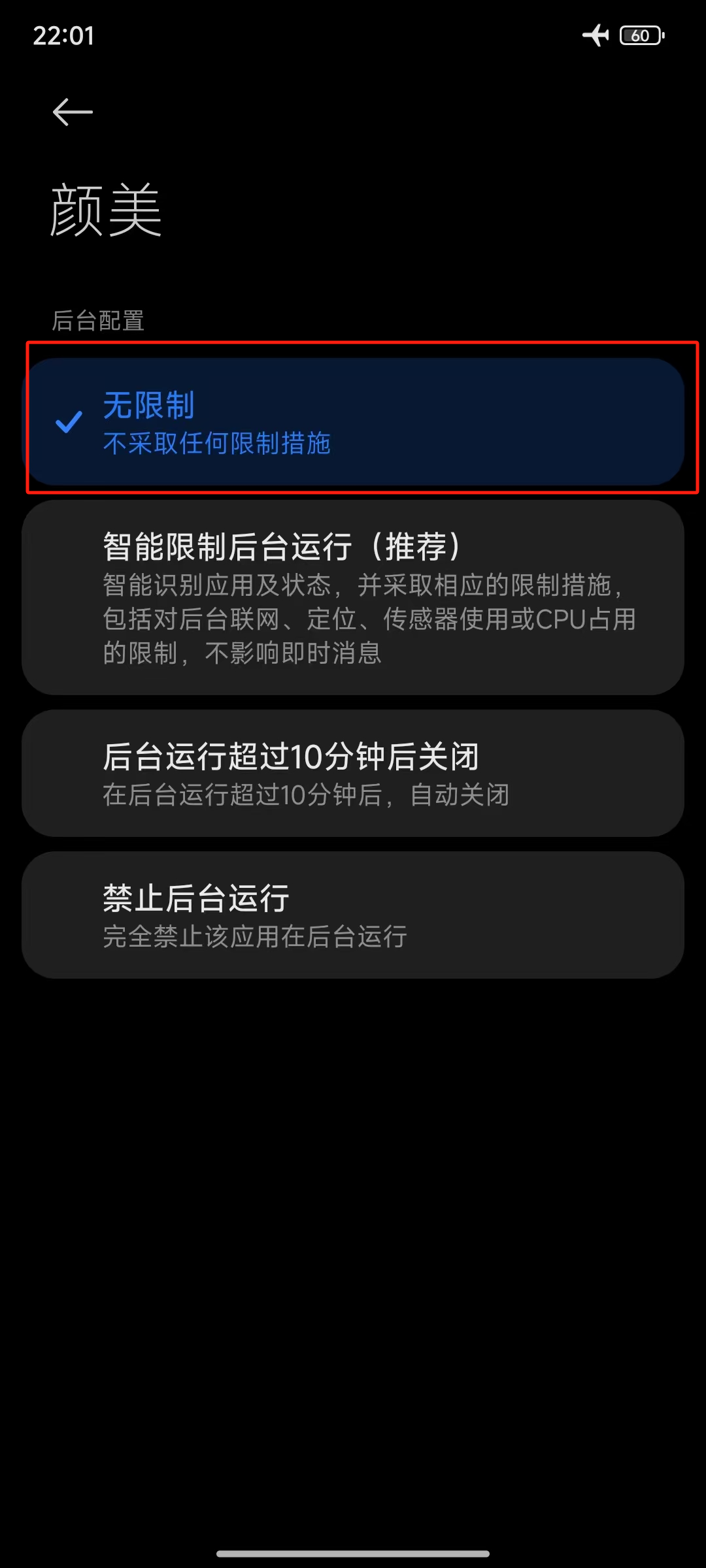
Task: Select the 无限制 option
Action: pyautogui.click(x=353, y=421)
